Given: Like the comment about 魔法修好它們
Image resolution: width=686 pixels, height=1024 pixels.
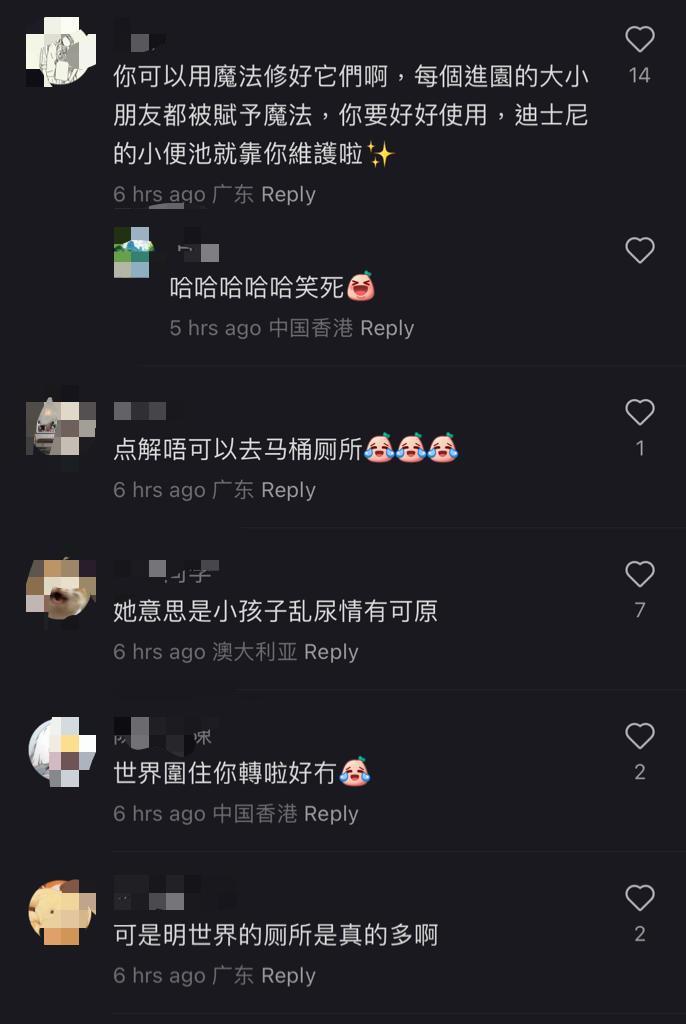Looking at the screenshot, I should click(639, 40).
